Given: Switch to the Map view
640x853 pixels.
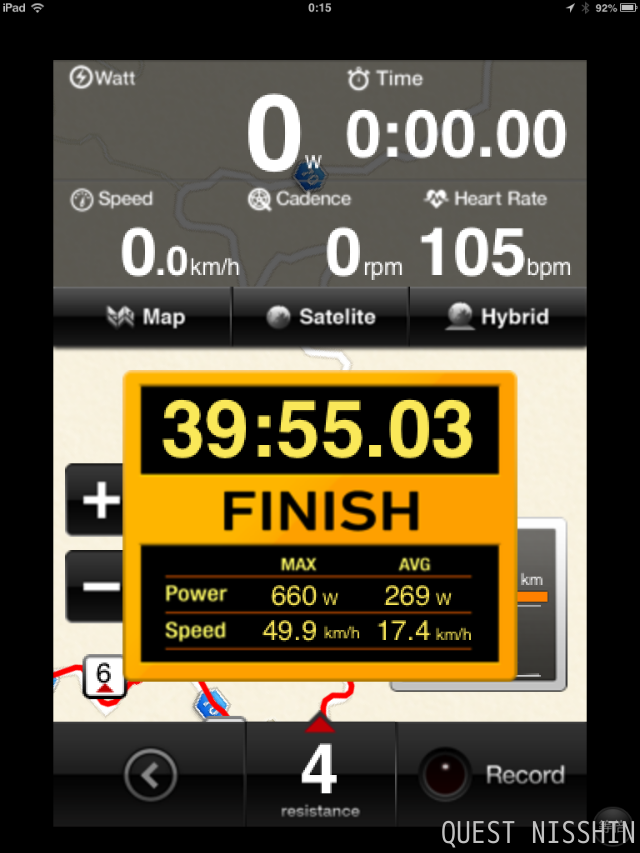Looking at the screenshot, I should (143, 317).
